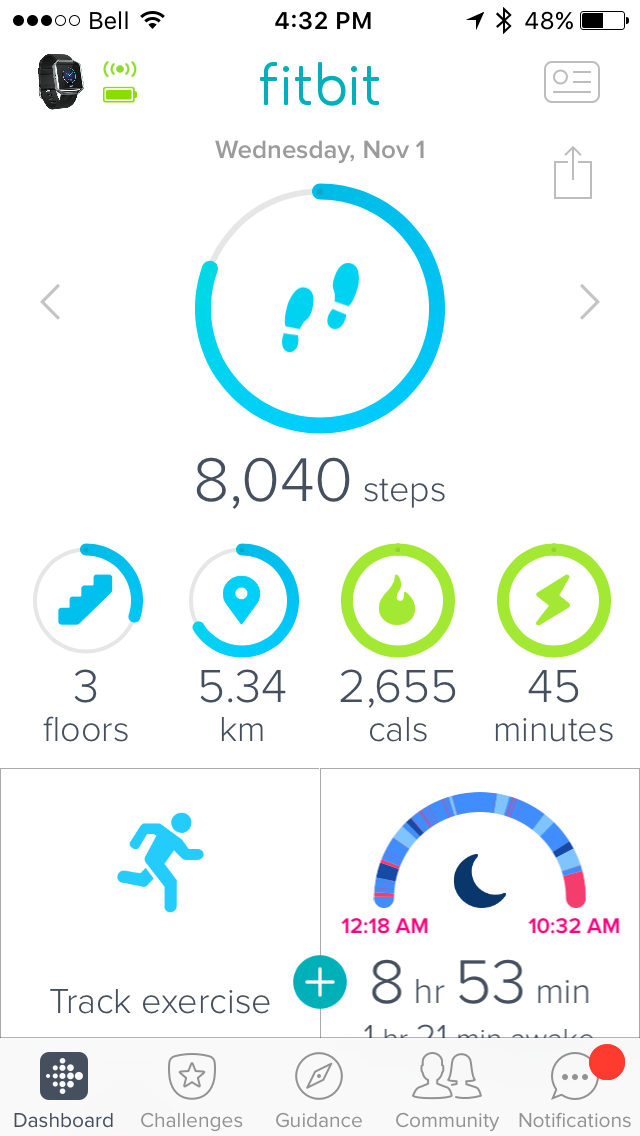Viewport: 640px width, 1136px height.
Task: Open the Notifications tab
Action: [575, 1090]
